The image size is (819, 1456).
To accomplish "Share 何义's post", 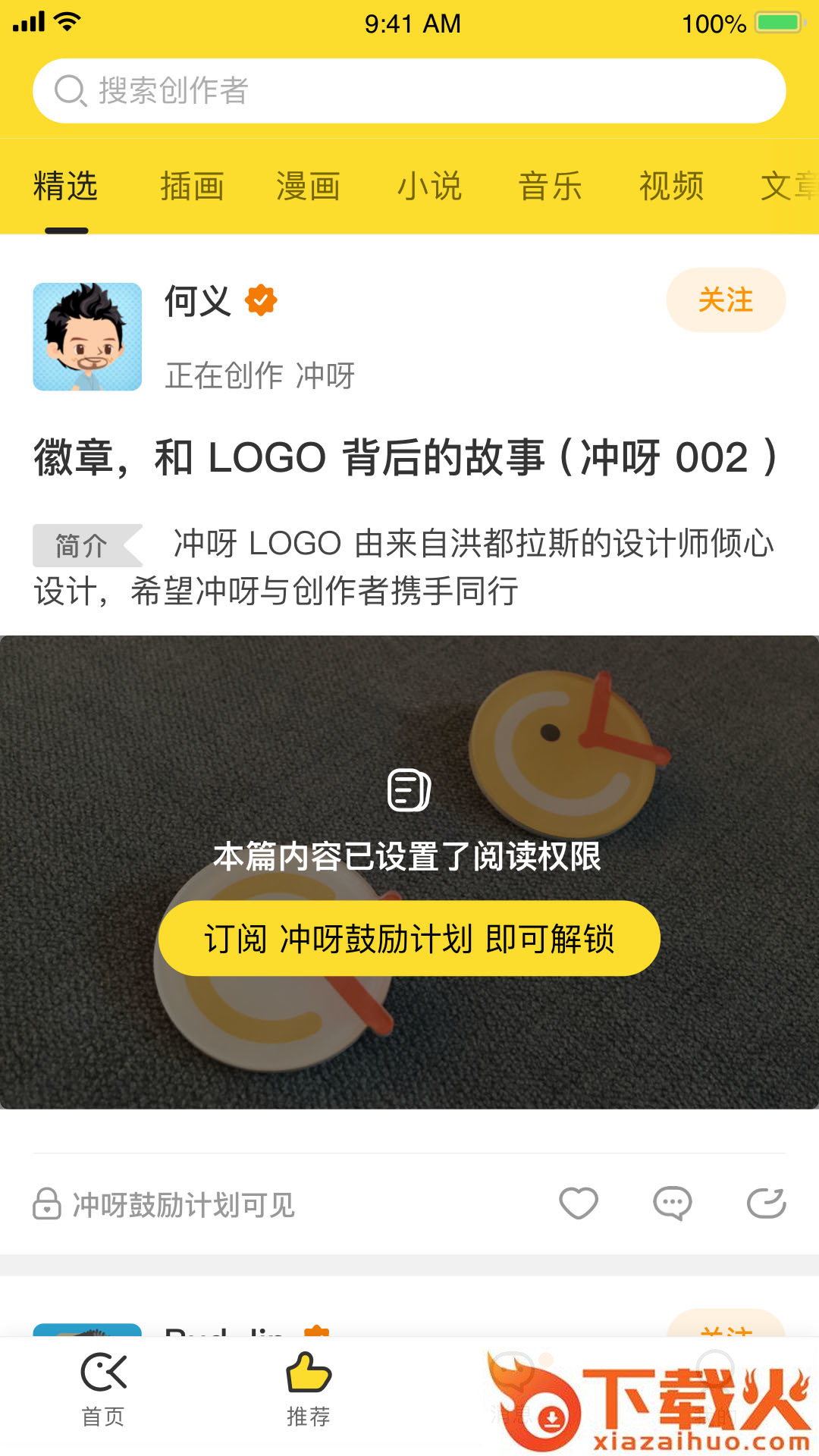I will click(x=766, y=1203).
